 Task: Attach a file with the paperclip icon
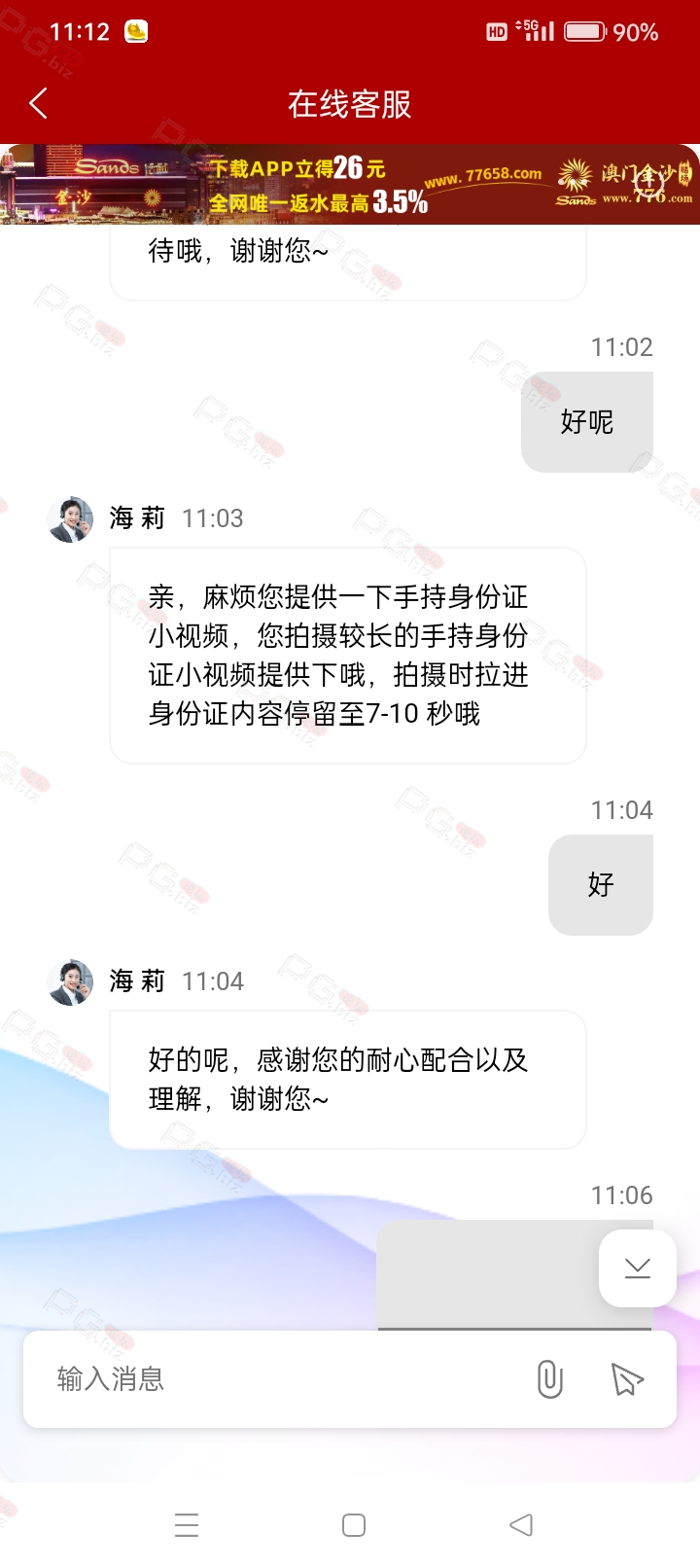pos(549,1378)
